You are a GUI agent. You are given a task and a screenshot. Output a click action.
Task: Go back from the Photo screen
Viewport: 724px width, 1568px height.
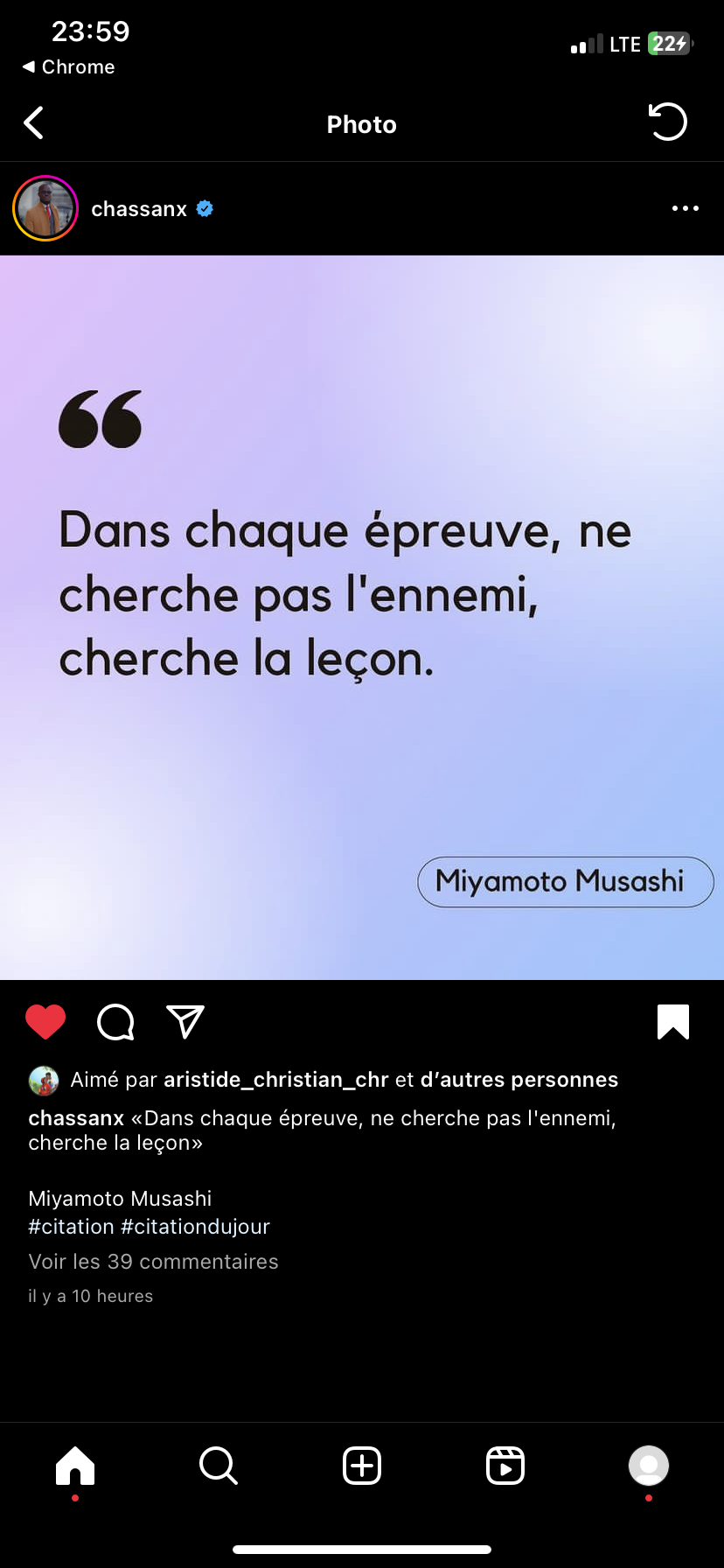click(34, 123)
